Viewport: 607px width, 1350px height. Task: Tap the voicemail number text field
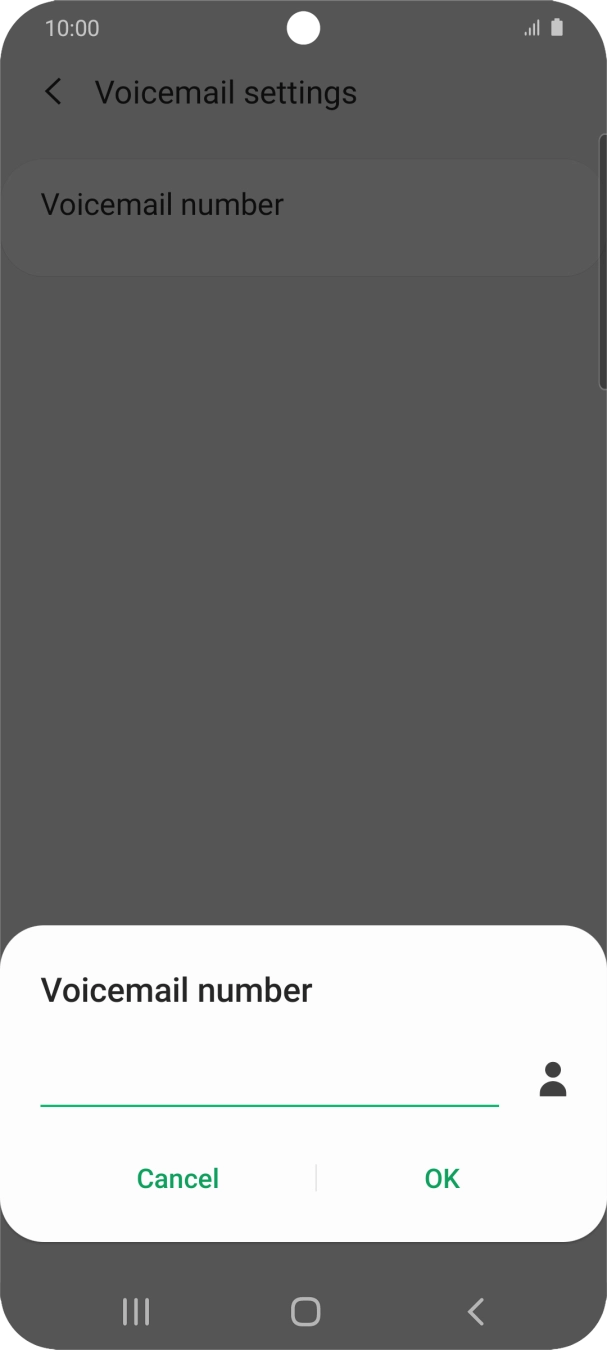268,1082
